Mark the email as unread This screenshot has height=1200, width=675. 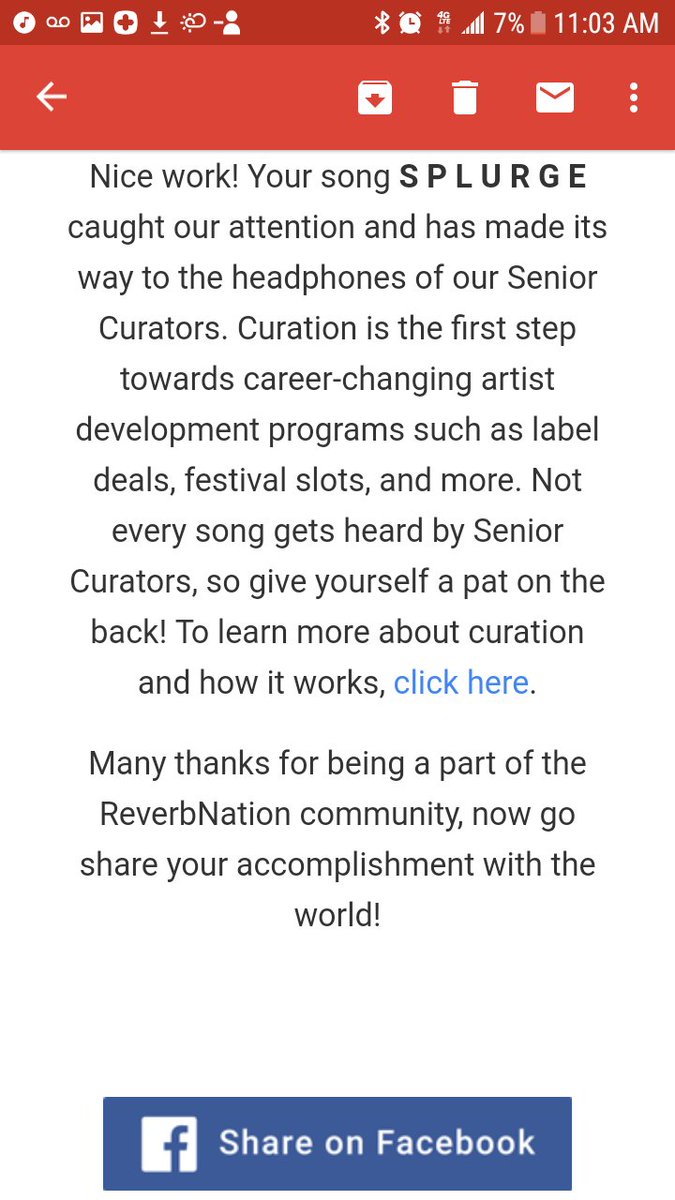coord(555,98)
